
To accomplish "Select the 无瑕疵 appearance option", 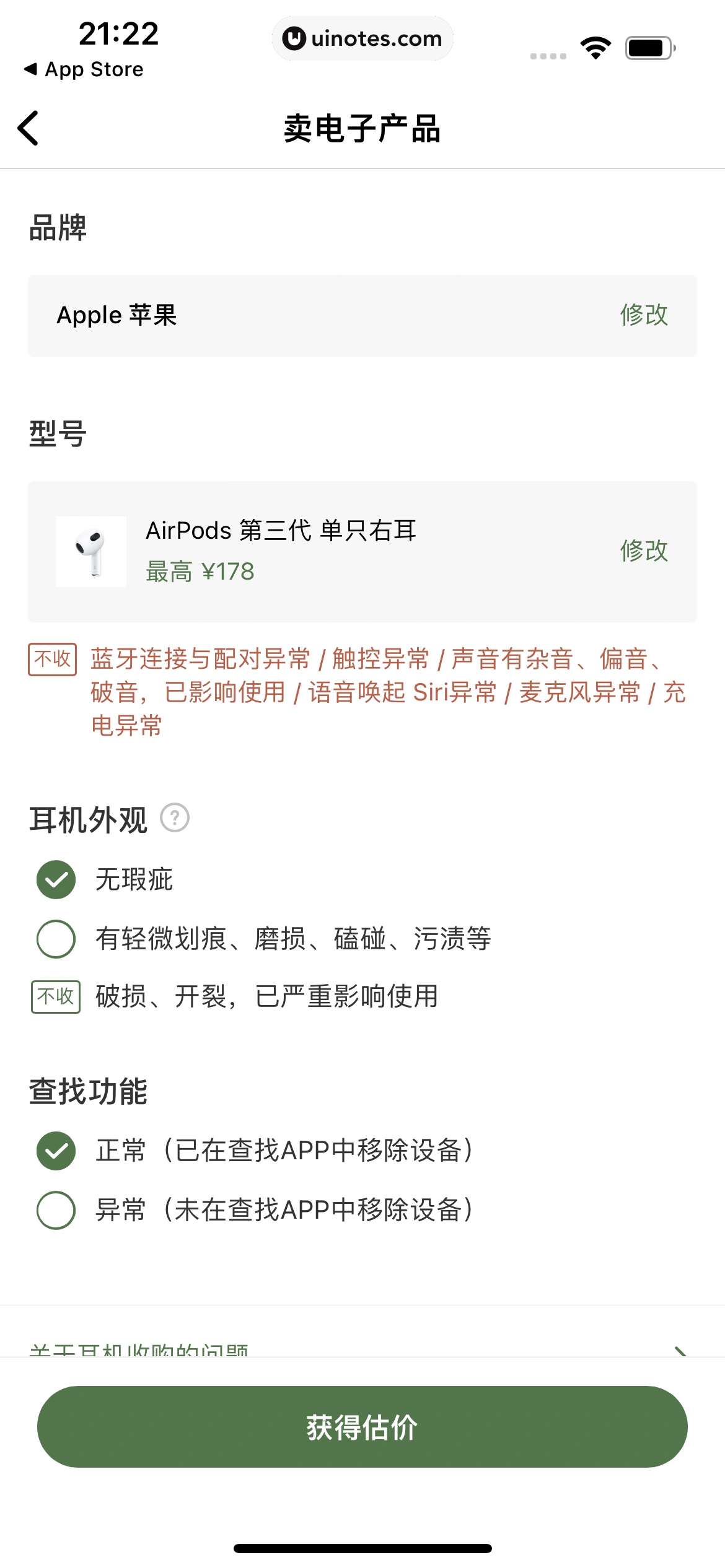I will [55, 879].
